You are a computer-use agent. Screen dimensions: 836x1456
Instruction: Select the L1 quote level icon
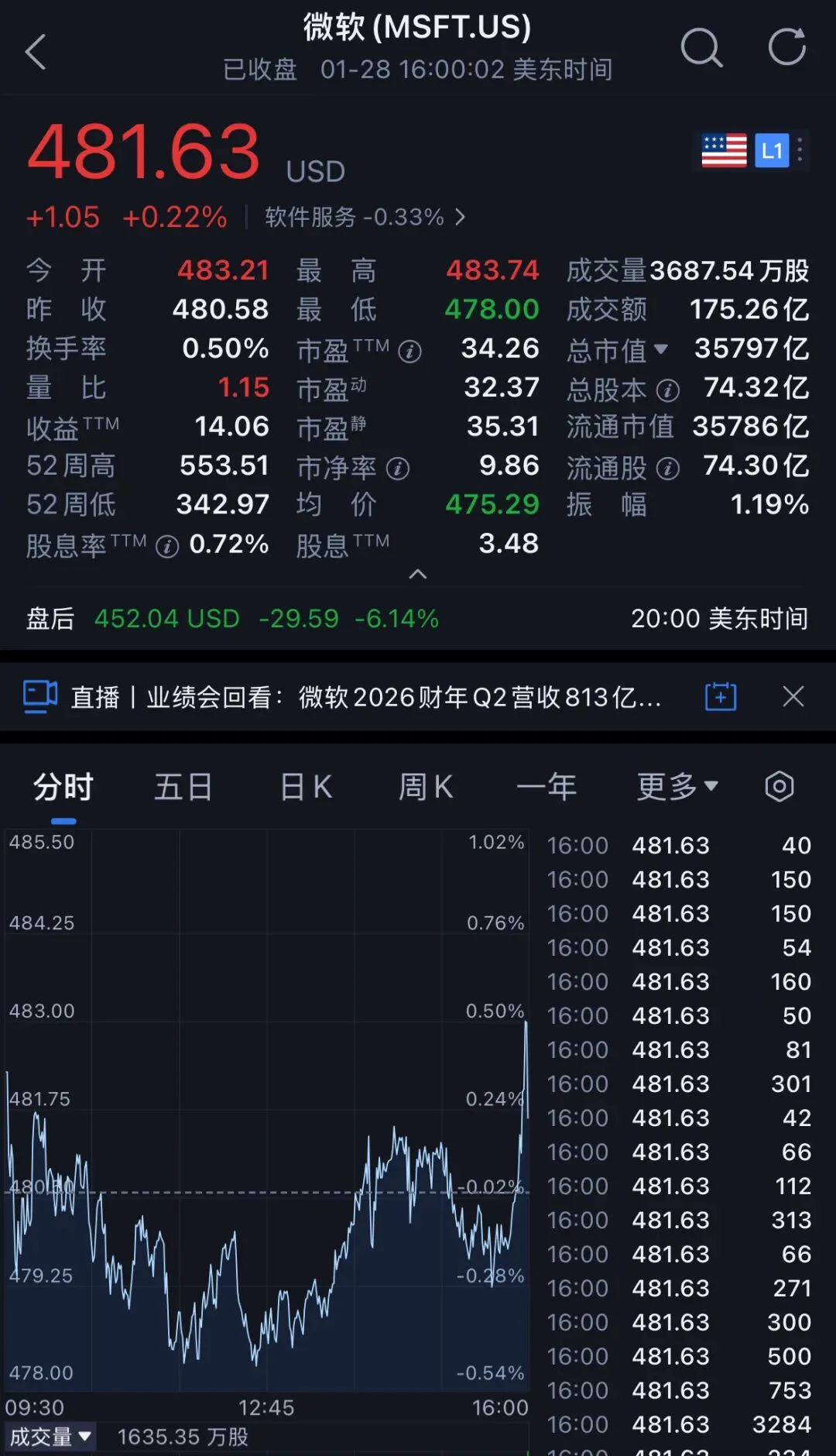click(x=772, y=149)
